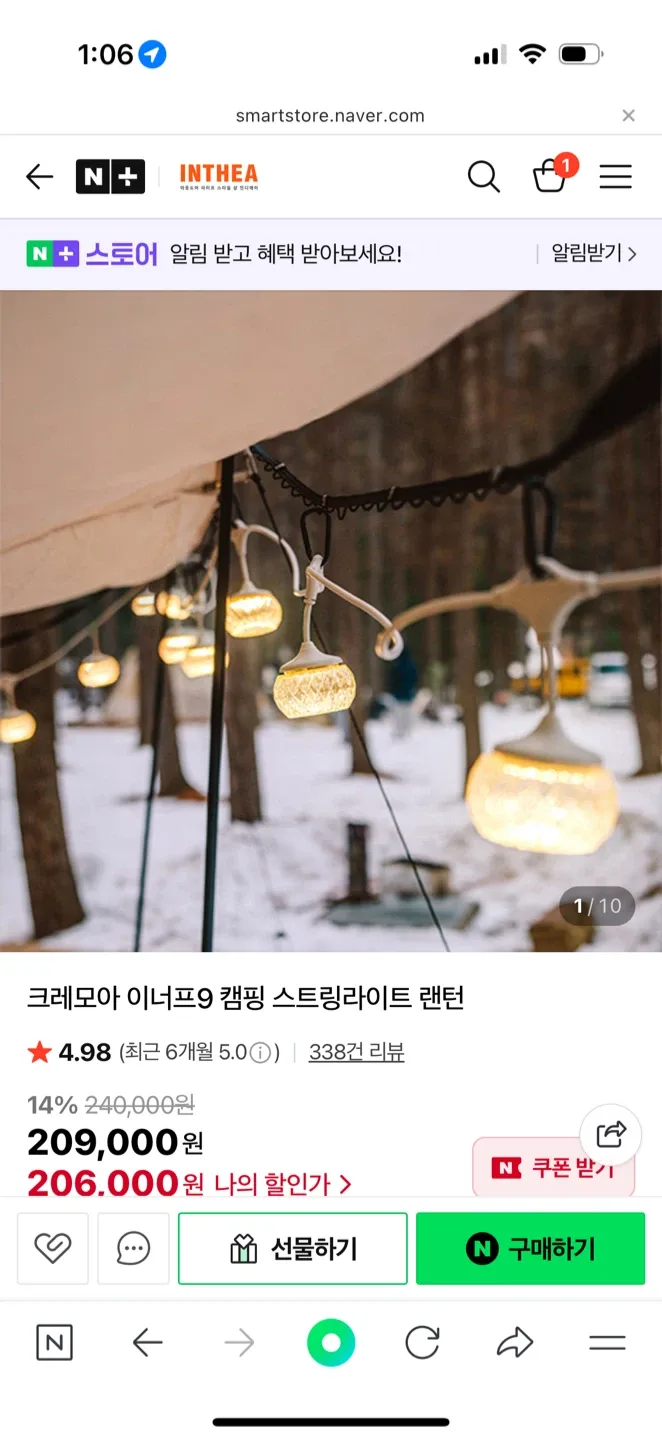Close the in-app browser with the X

pos(628,115)
